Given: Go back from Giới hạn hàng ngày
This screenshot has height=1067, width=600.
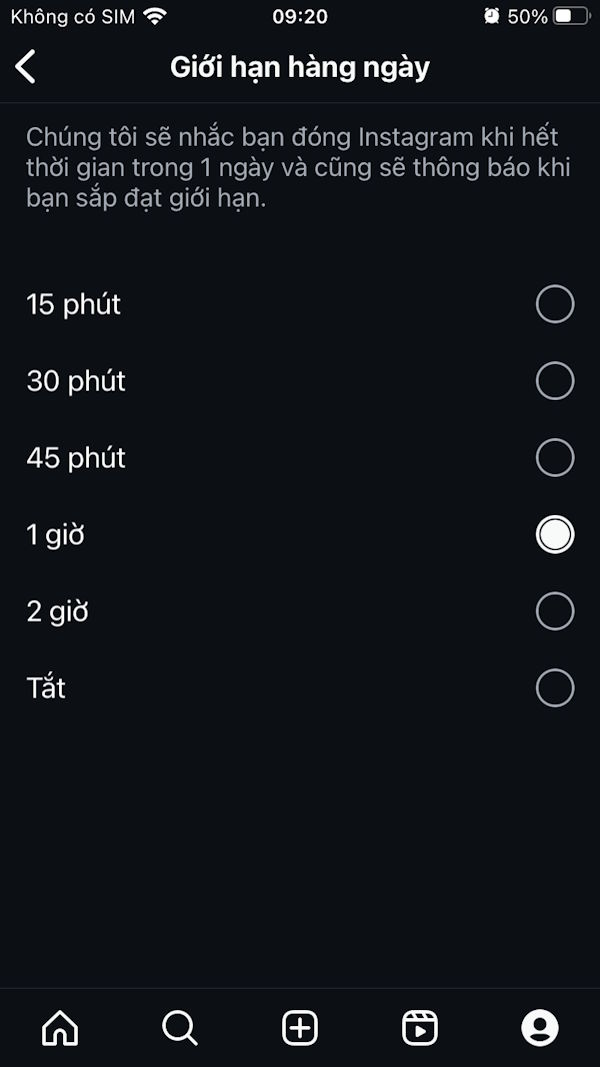Looking at the screenshot, I should pos(26,67).
